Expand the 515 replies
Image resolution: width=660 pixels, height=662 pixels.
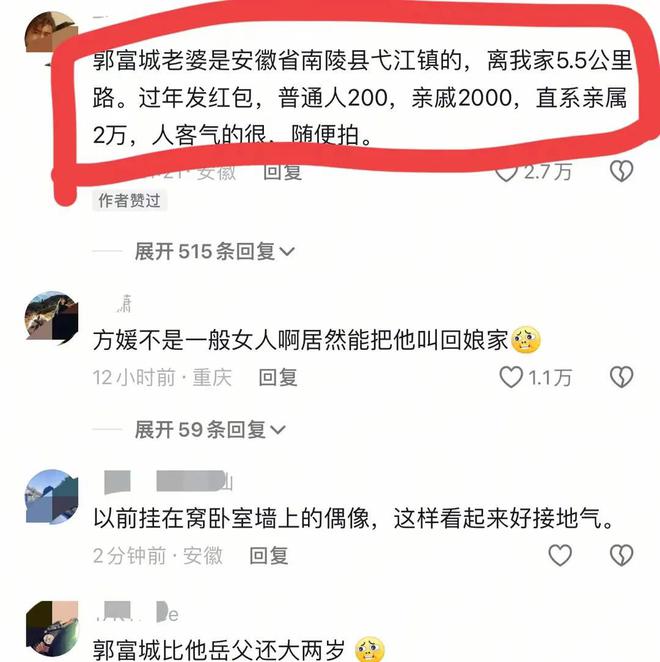tap(215, 252)
